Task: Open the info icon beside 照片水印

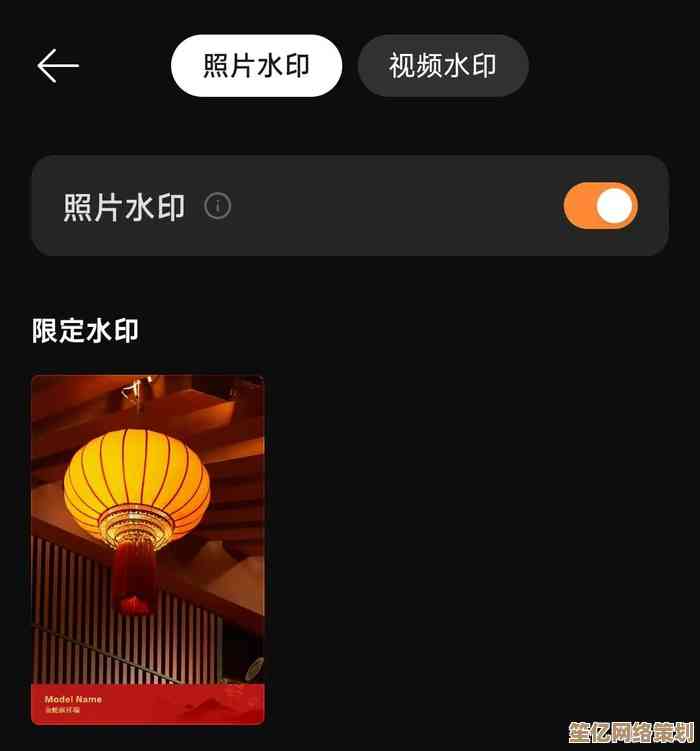Action: [x=218, y=206]
